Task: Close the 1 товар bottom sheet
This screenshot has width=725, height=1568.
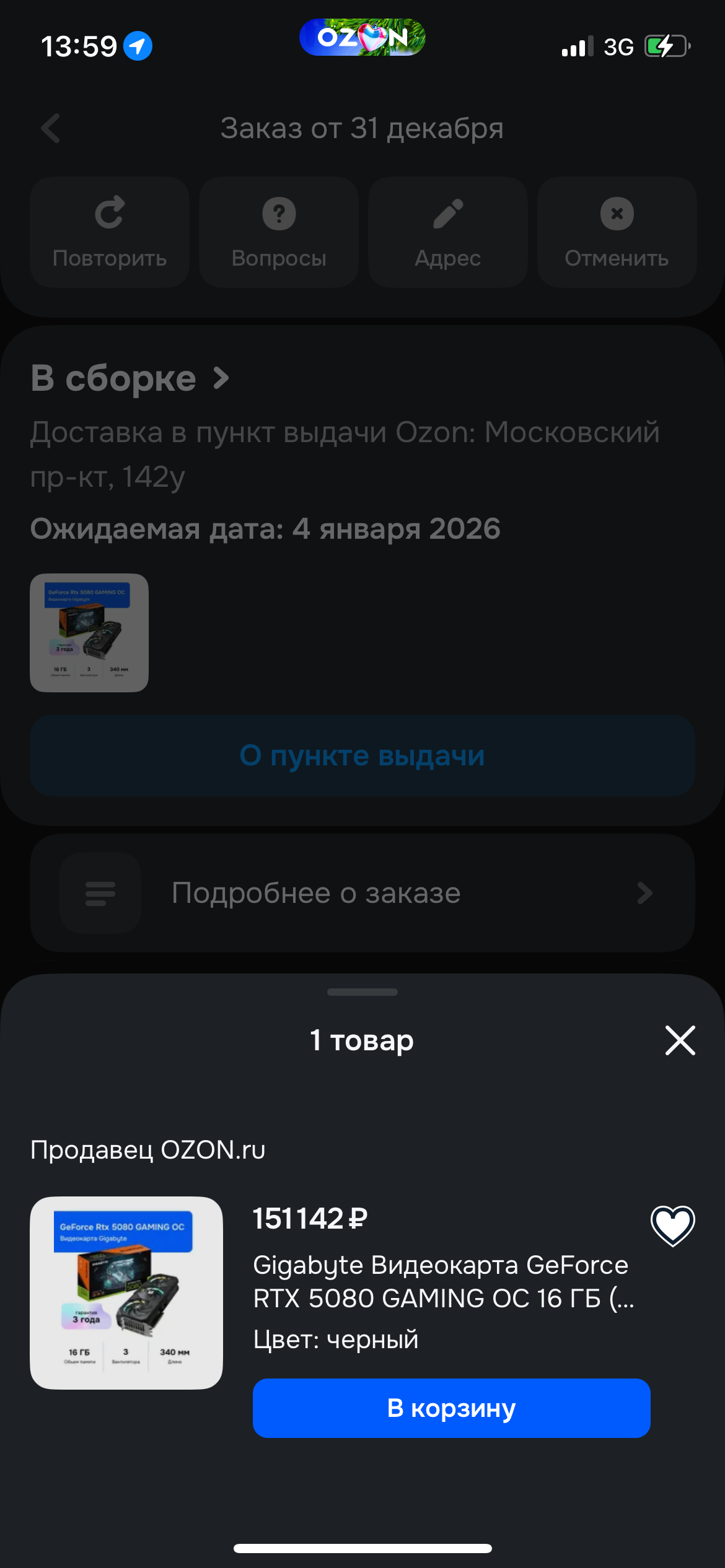Action: click(x=680, y=1040)
